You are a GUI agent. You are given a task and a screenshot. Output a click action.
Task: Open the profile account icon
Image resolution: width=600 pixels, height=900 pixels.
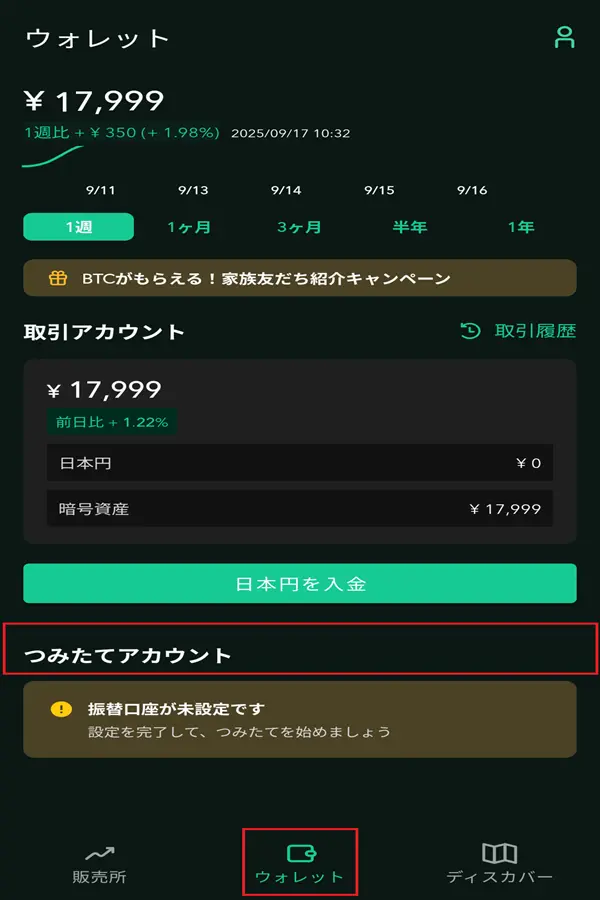[565, 38]
